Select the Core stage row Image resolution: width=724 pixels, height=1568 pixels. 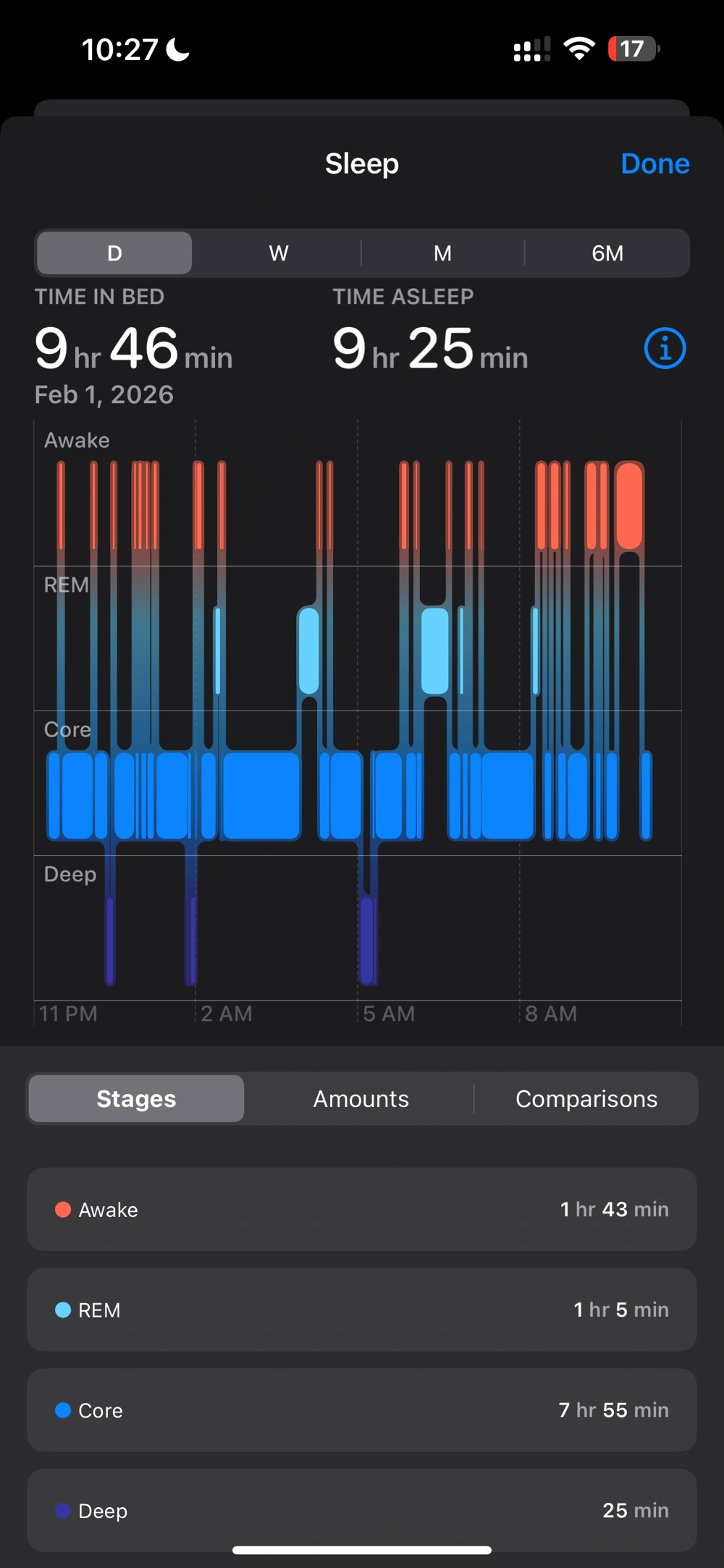tap(362, 1410)
